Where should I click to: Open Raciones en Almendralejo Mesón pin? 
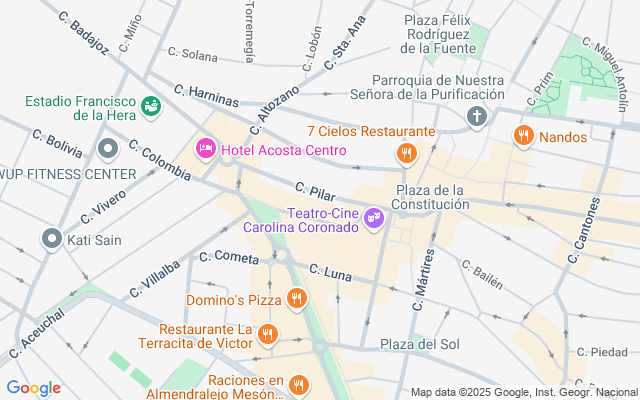pos(299,386)
